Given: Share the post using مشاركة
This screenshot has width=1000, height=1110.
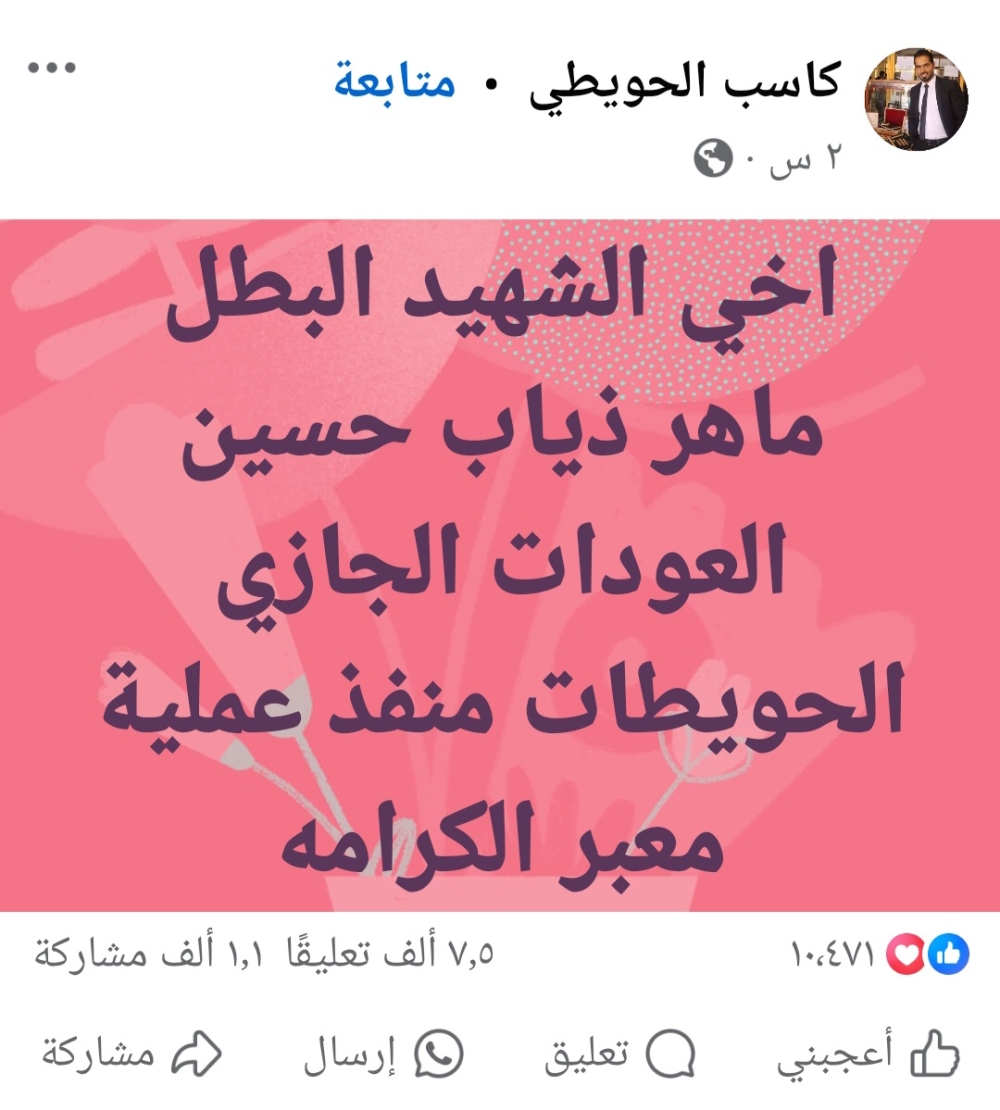Looking at the screenshot, I should point(131,1056).
